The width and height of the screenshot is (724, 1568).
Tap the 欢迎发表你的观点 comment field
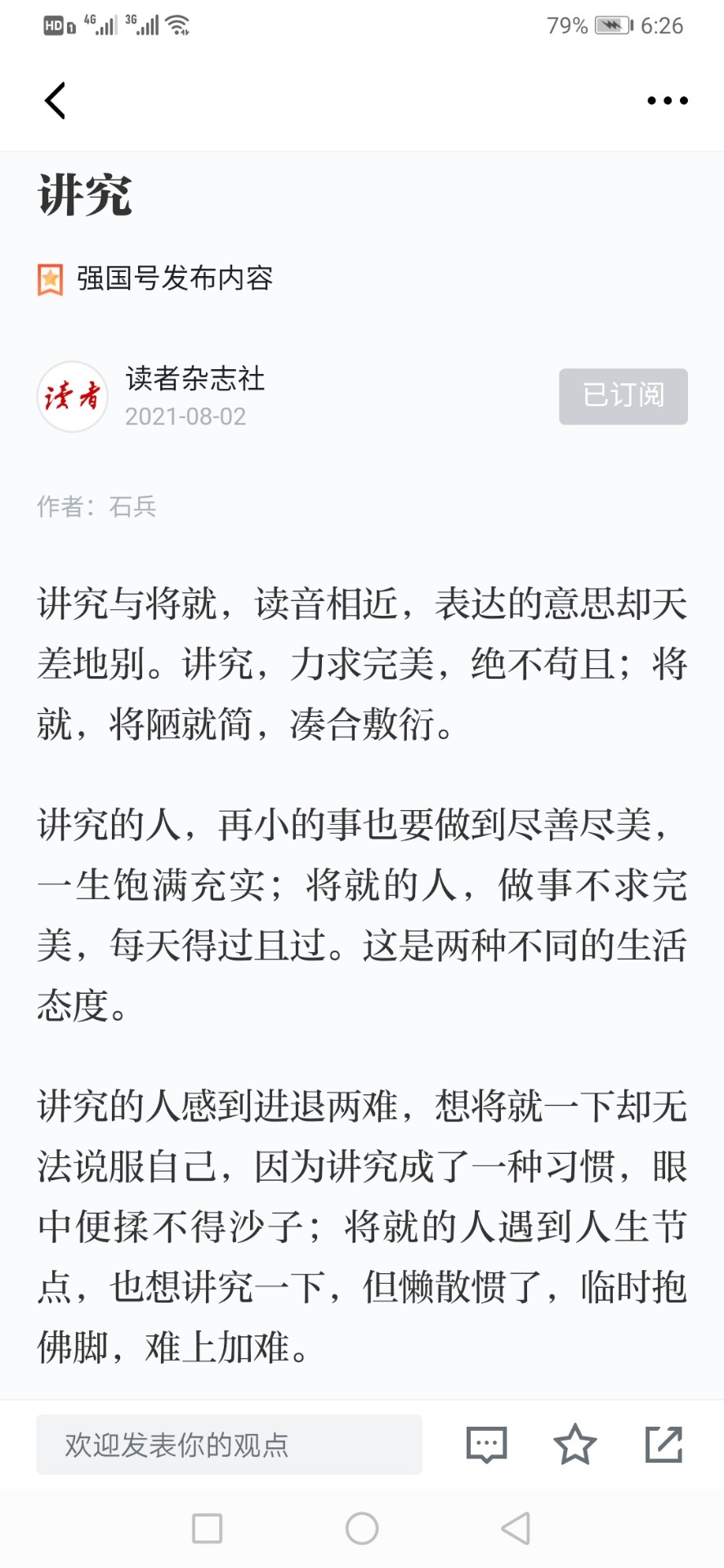pyautogui.click(x=229, y=1445)
